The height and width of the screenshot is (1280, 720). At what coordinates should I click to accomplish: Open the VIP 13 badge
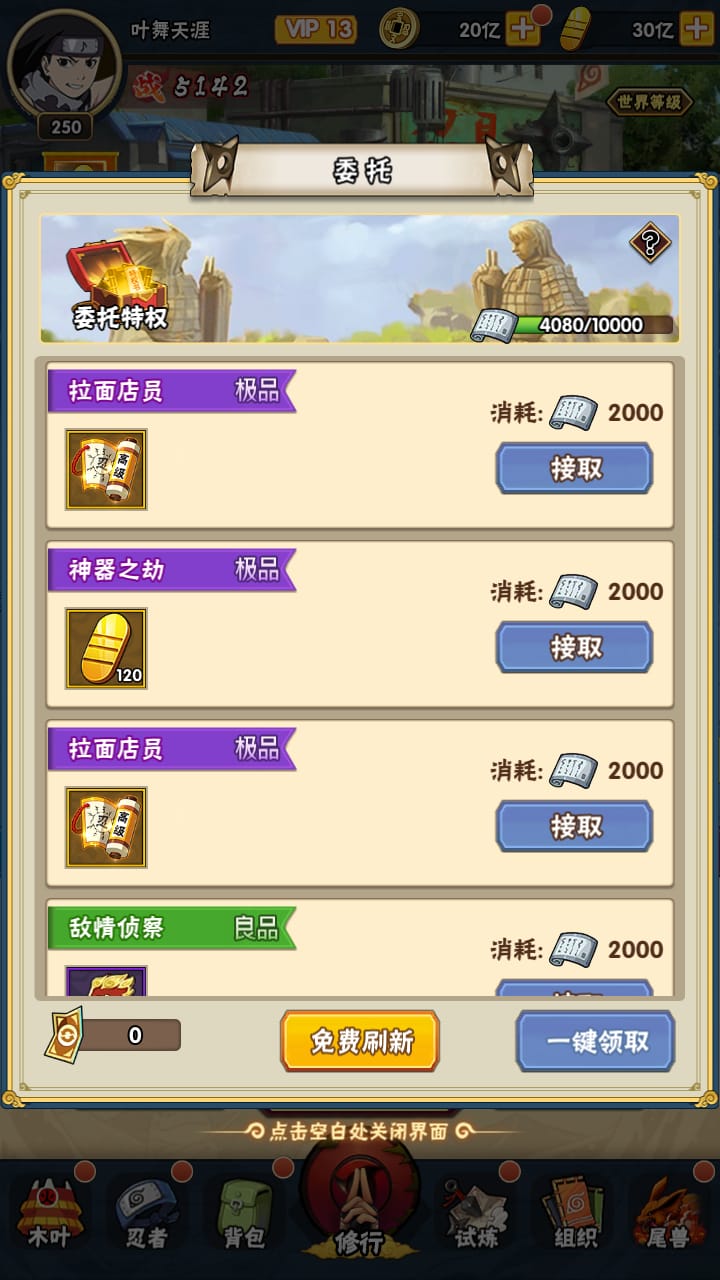tap(316, 30)
